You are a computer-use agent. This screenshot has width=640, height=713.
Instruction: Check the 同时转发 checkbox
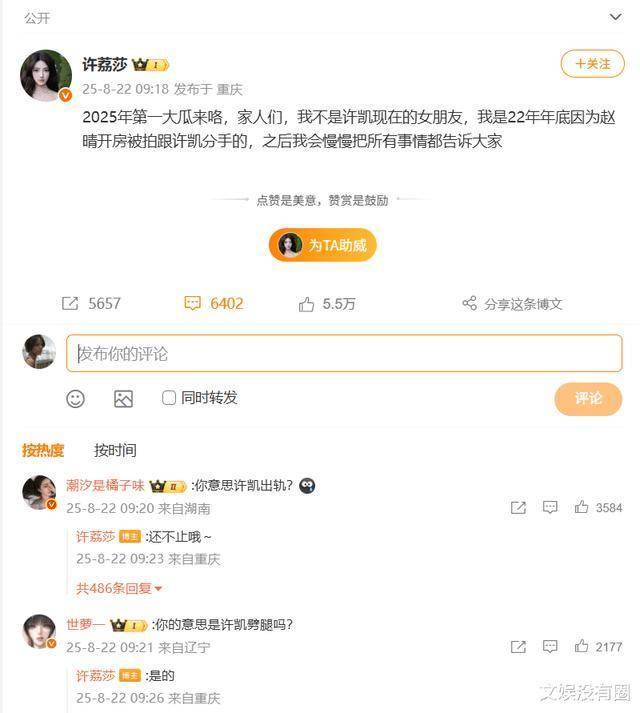169,398
